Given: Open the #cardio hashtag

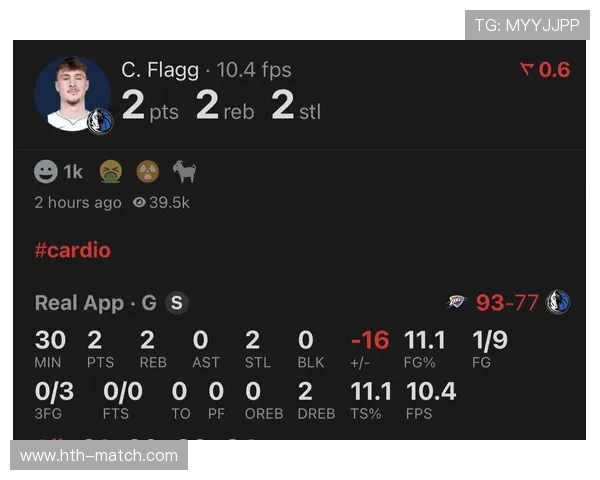Looking at the screenshot, I should tap(72, 250).
